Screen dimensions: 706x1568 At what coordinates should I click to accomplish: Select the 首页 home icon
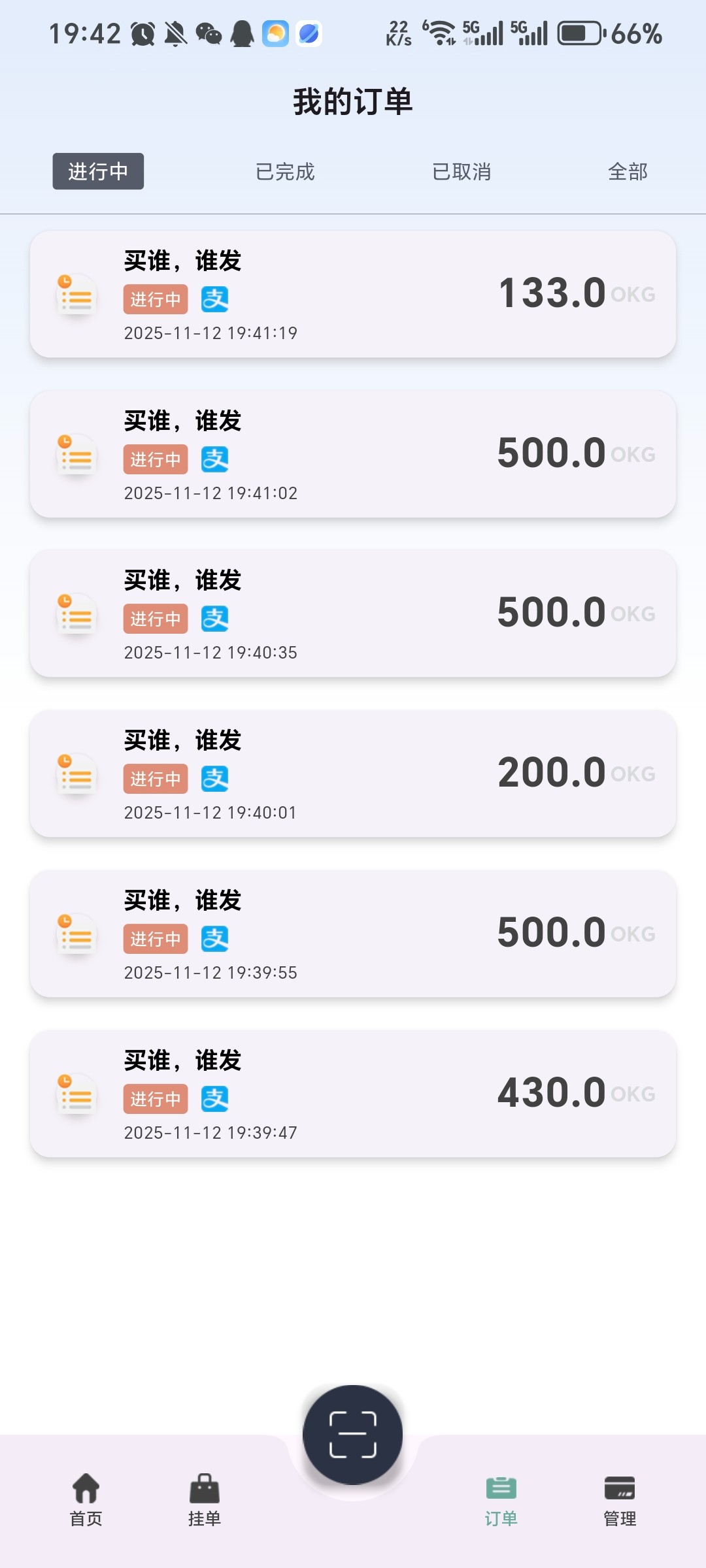coord(86,1497)
